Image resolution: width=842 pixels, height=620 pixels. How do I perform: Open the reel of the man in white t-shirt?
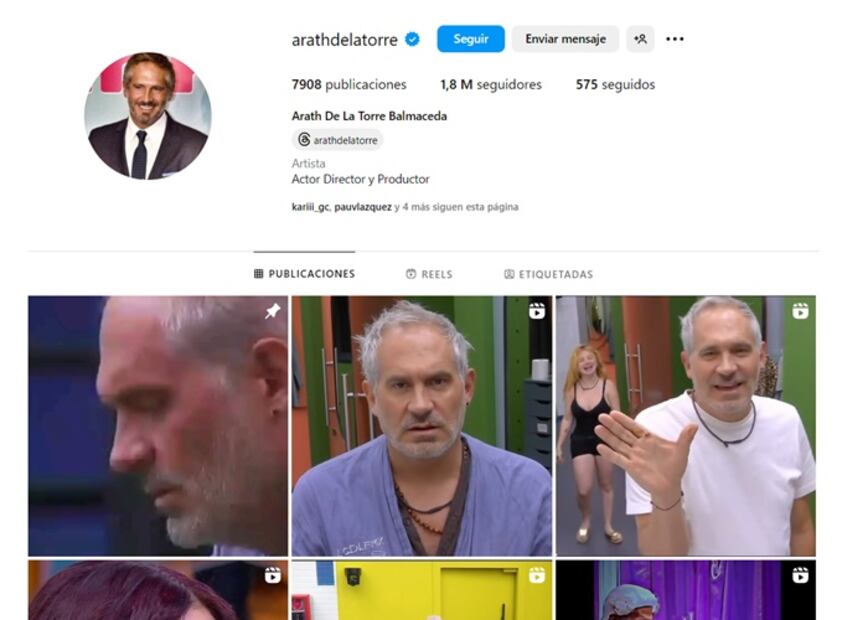click(x=685, y=425)
